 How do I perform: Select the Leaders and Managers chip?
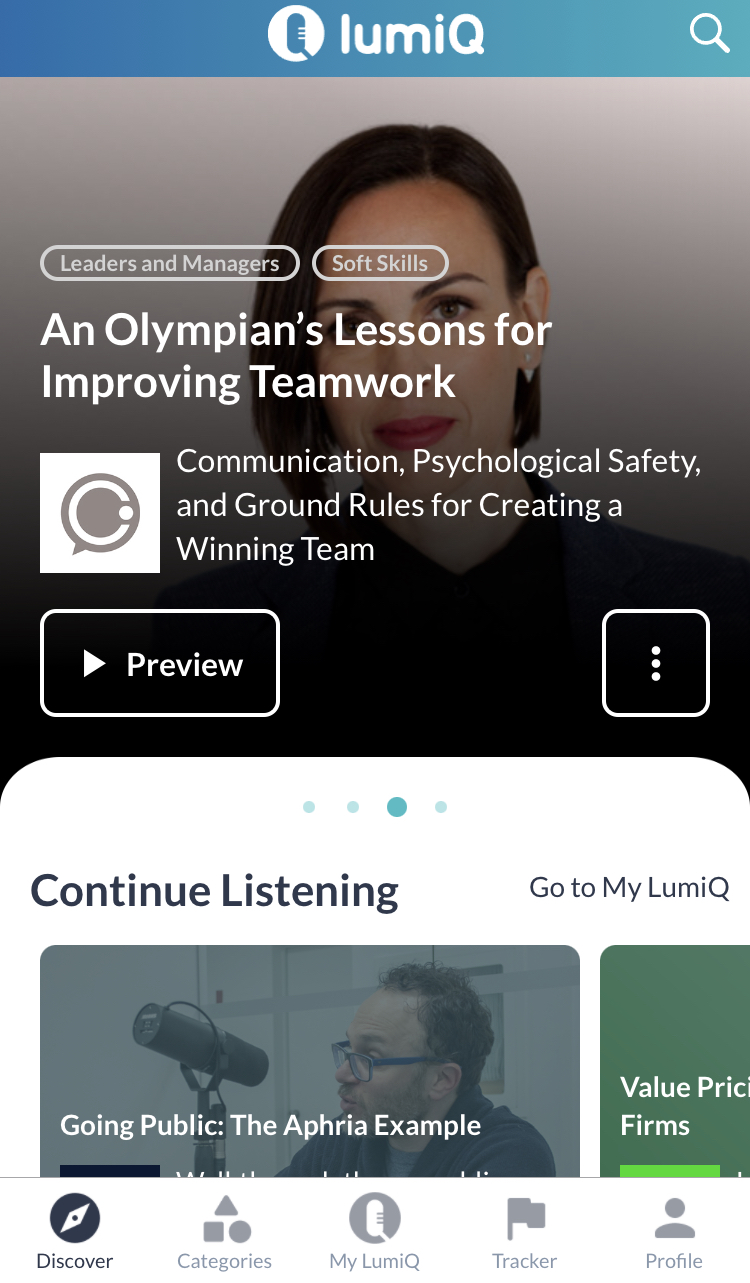[x=170, y=263]
